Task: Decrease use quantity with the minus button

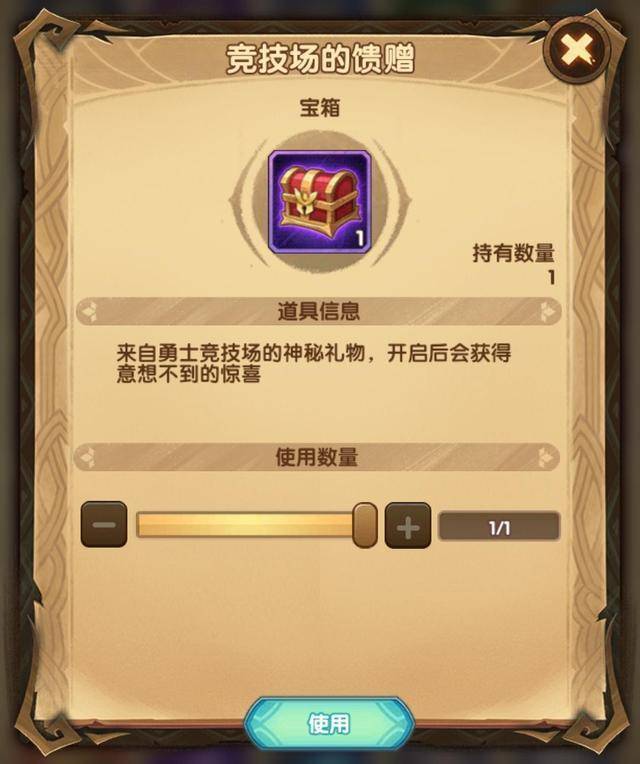Action: (104, 525)
